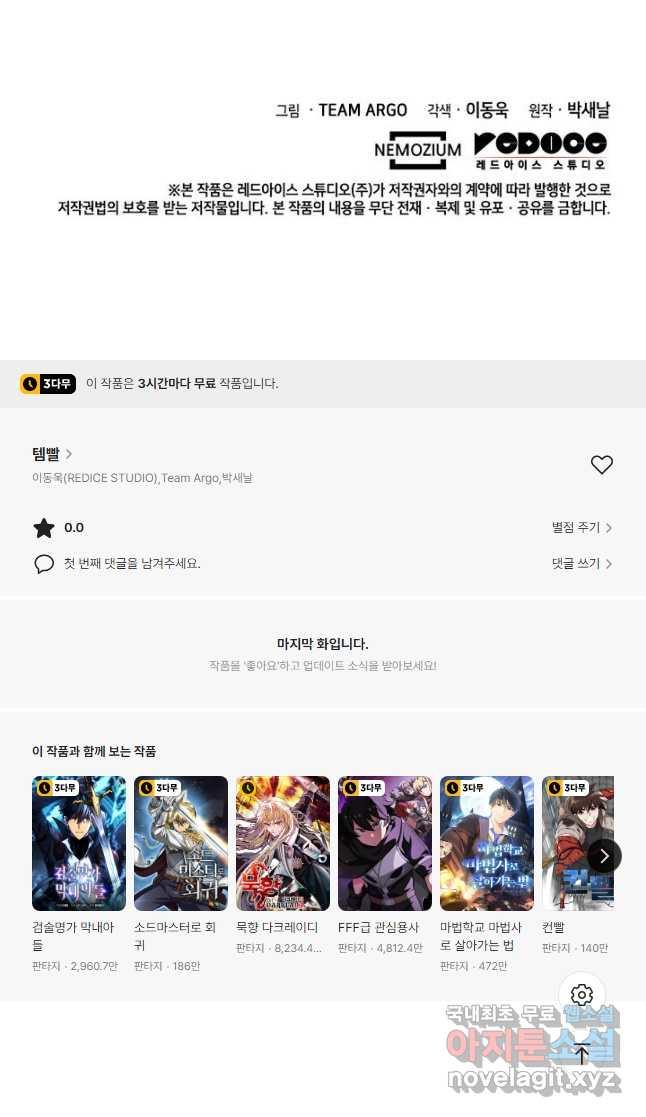Viewport: 646px width, 1117px height.
Task: Open 소드마스터로 회귀 thumbnail
Action: (x=181, y=843)
